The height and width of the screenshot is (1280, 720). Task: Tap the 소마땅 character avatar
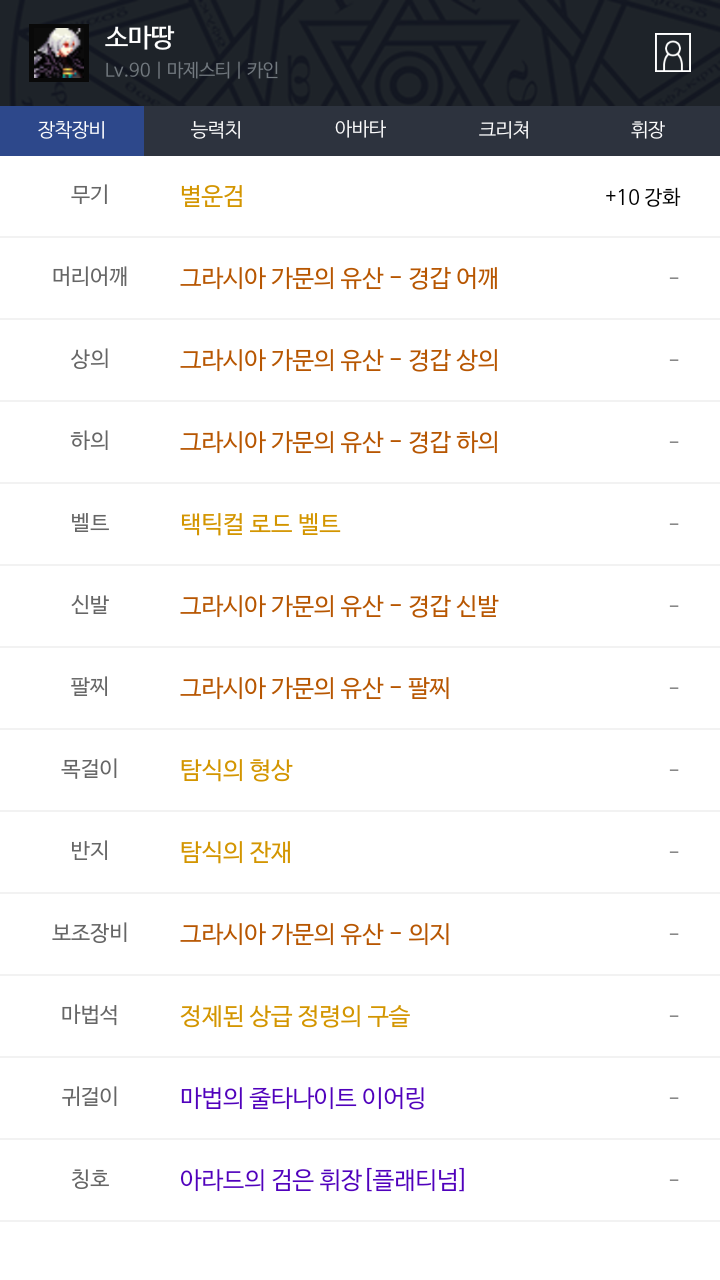[59, 53]
